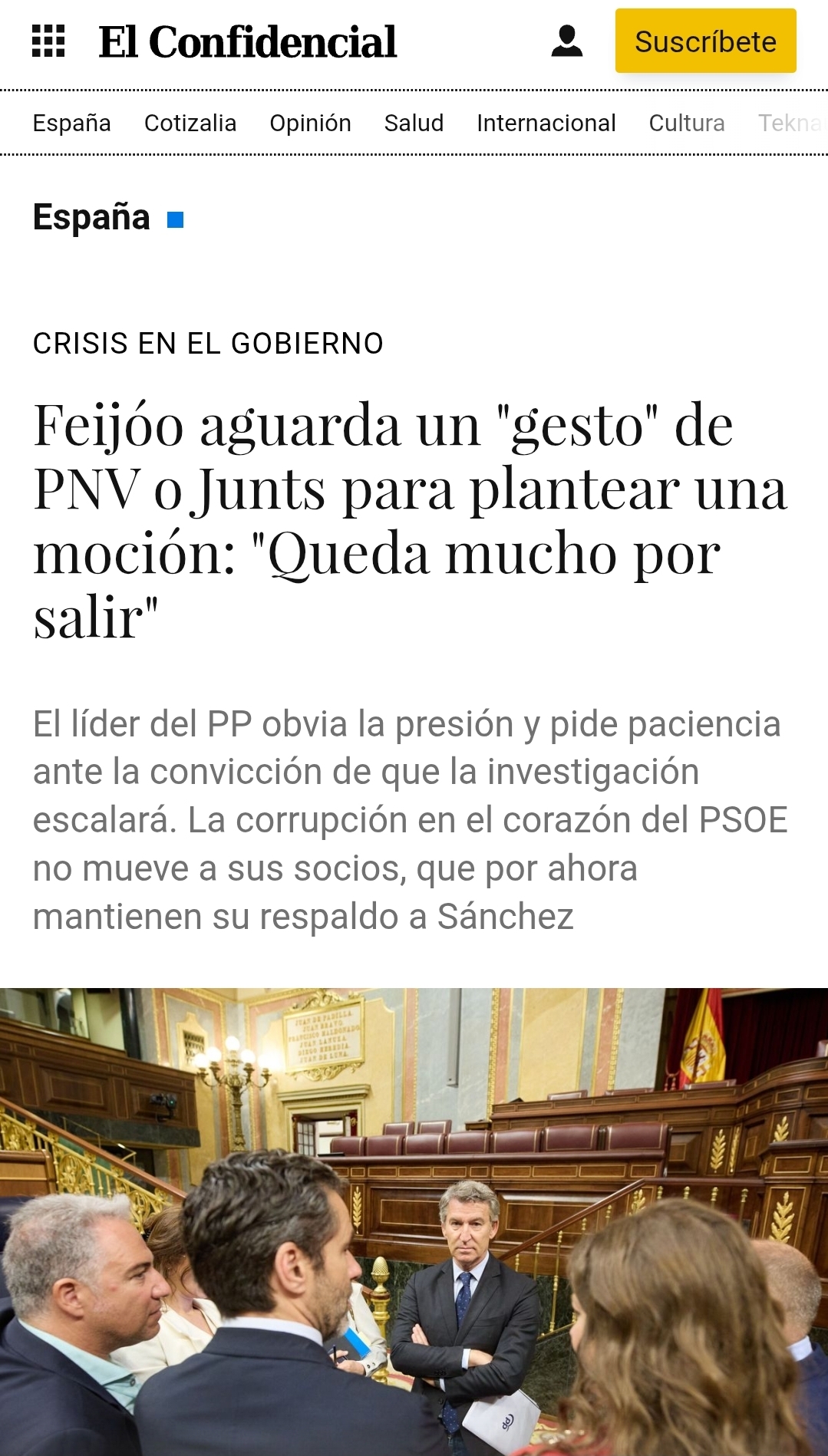Tap the Suscríbete button

(x=705, y=41)
